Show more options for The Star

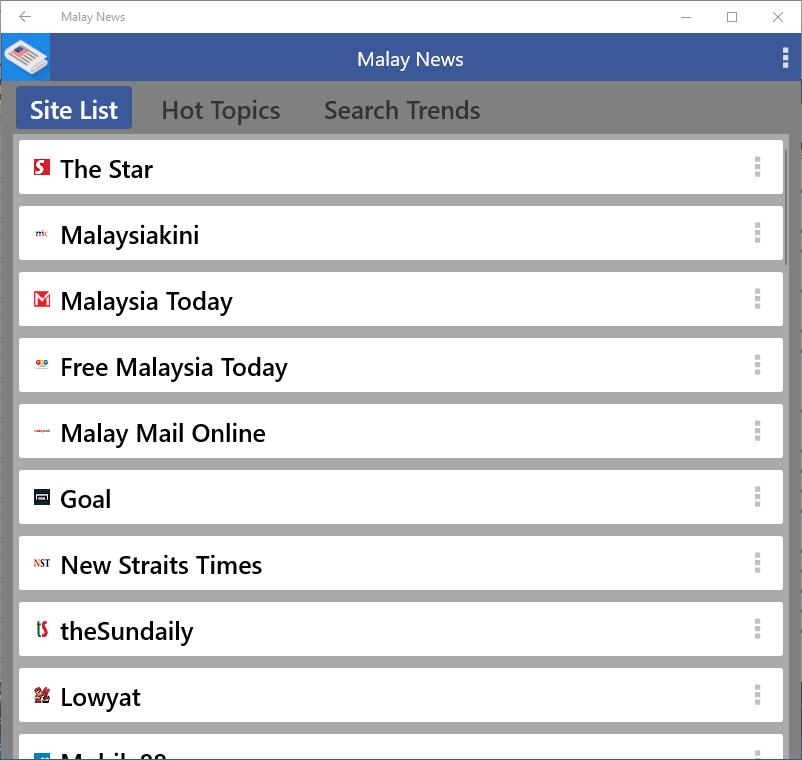point(757,167)
